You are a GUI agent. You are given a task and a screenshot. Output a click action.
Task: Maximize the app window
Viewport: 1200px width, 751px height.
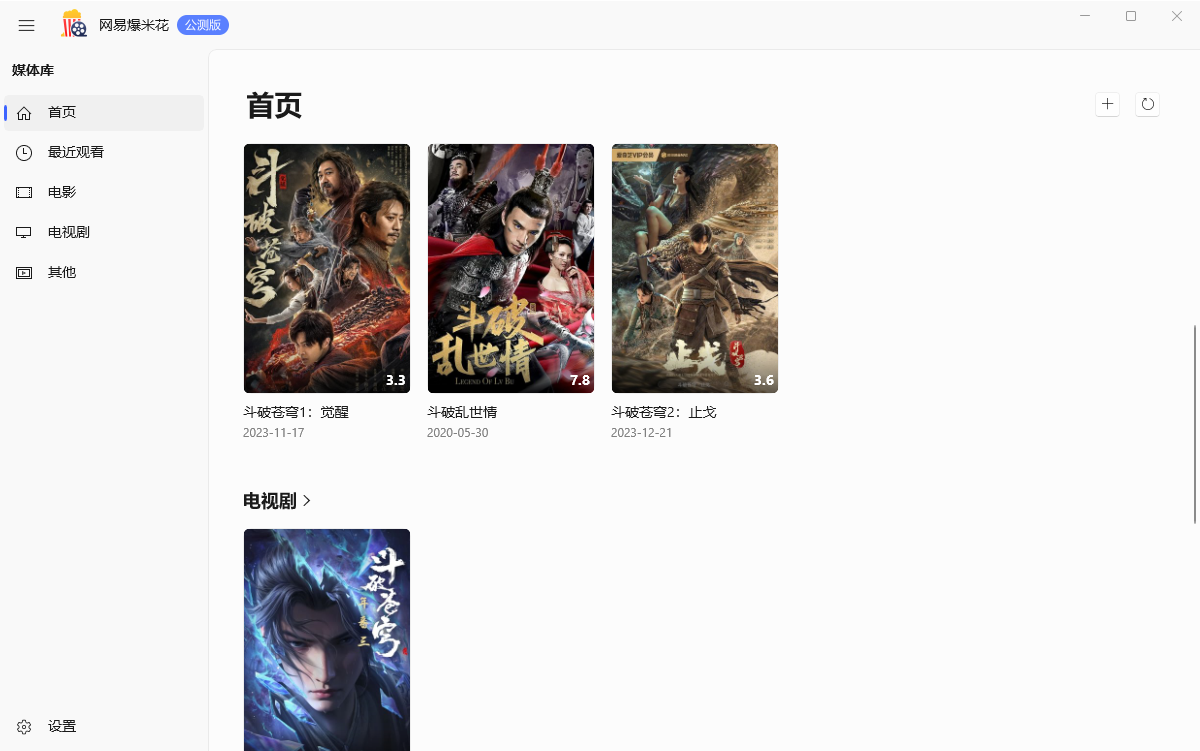click(x=1131, y=16)
